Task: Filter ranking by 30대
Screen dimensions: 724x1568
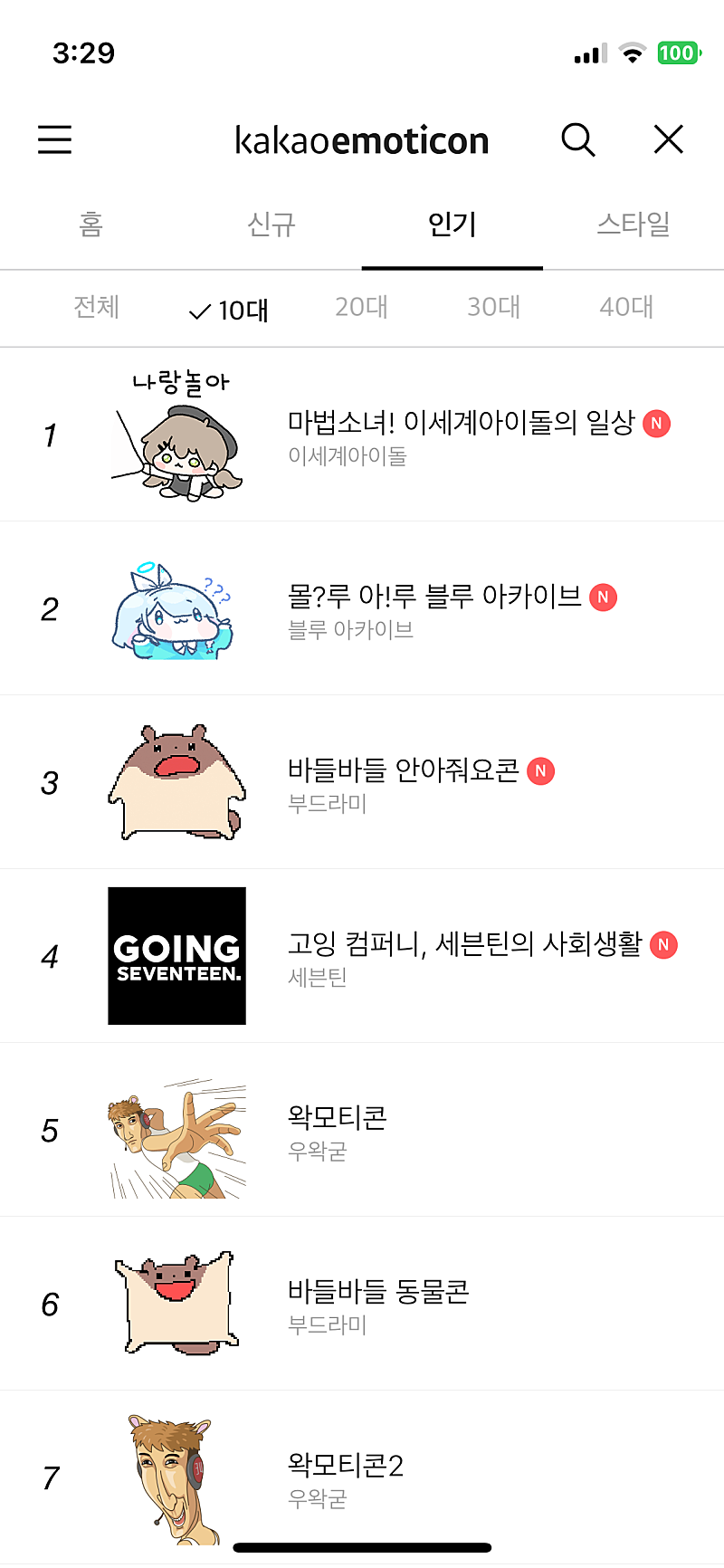Action: pos(493,308)
